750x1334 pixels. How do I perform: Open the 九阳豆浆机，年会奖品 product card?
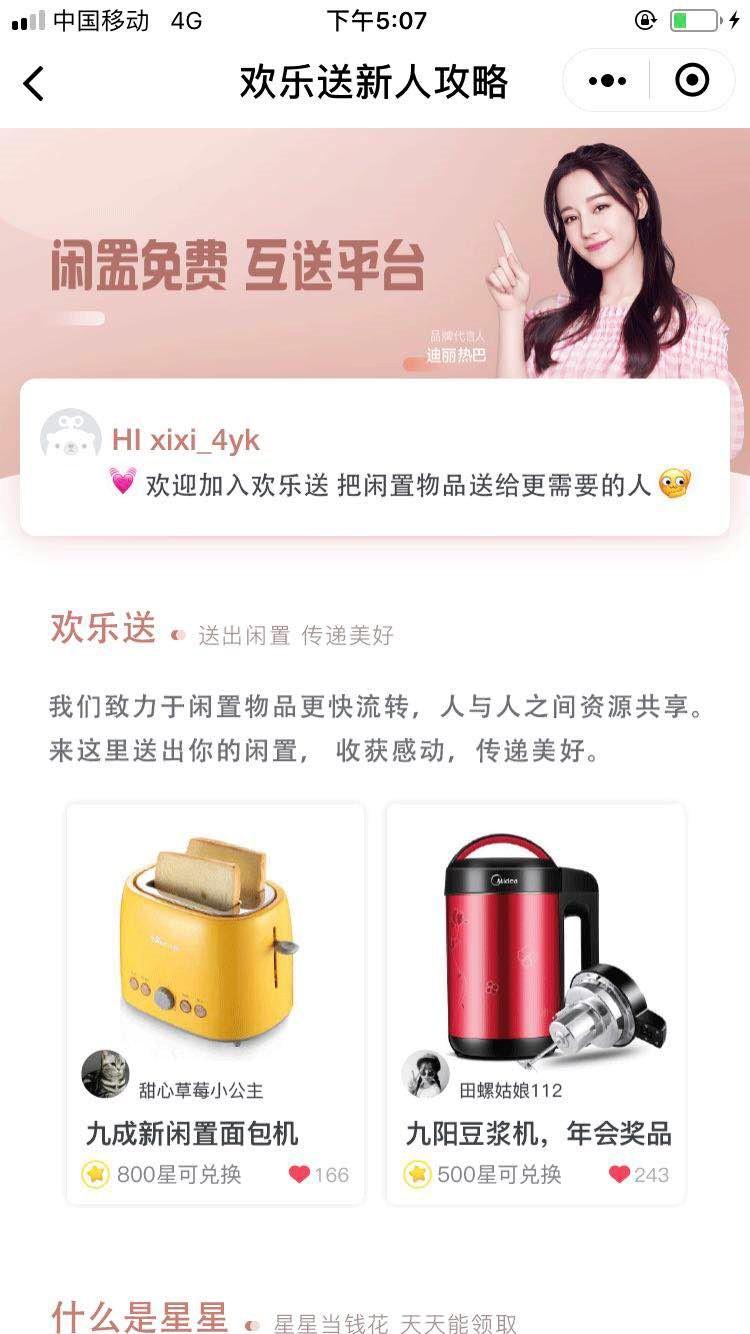tap(535, 1003)
